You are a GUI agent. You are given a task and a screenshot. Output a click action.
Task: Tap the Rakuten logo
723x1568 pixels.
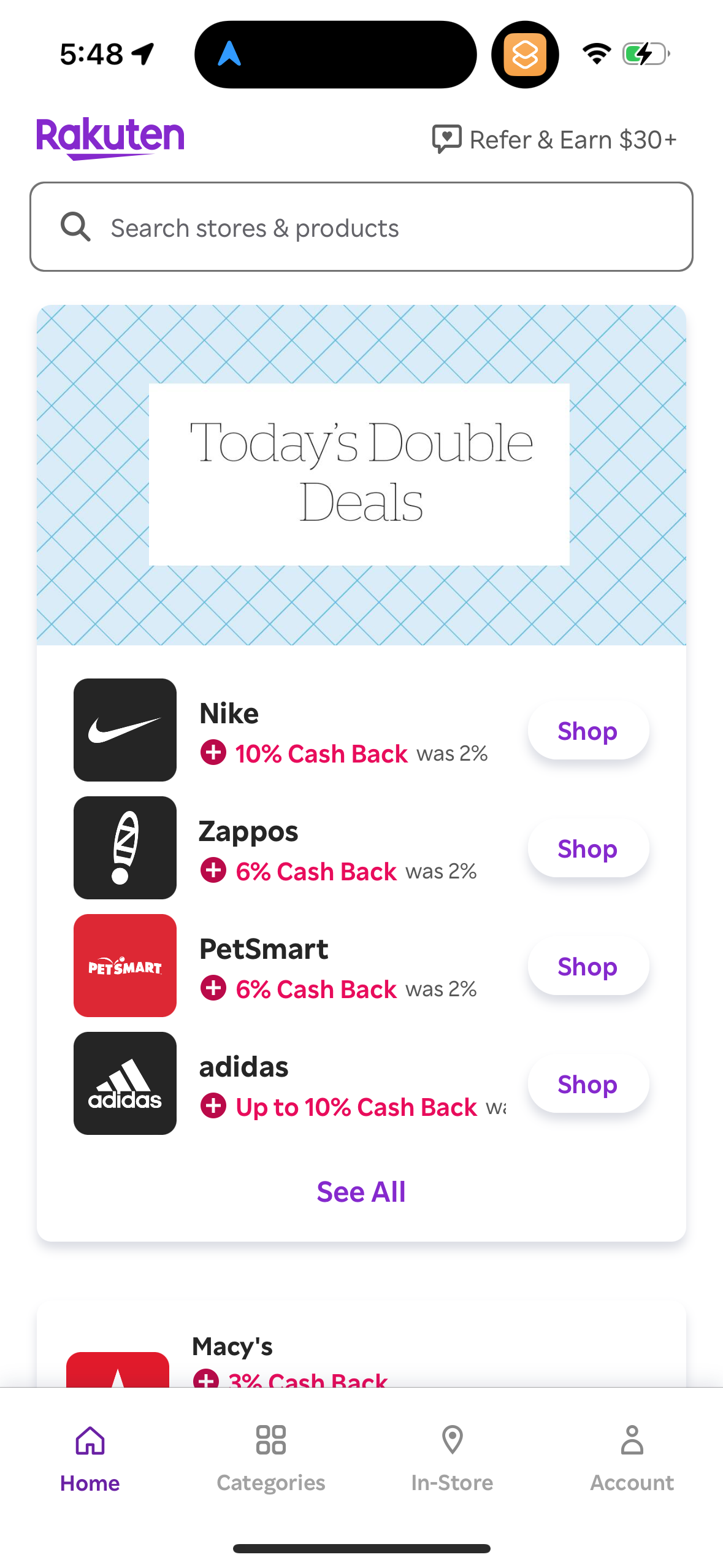110,137
